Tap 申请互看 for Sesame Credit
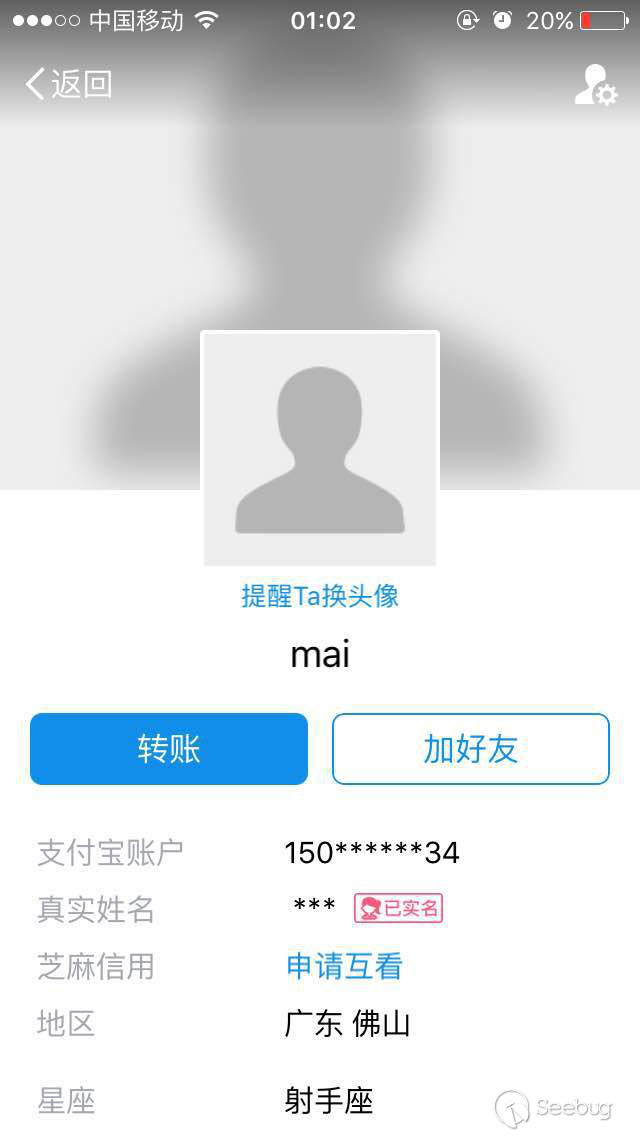Viewport: 640px width, 1136px height. 344,966
